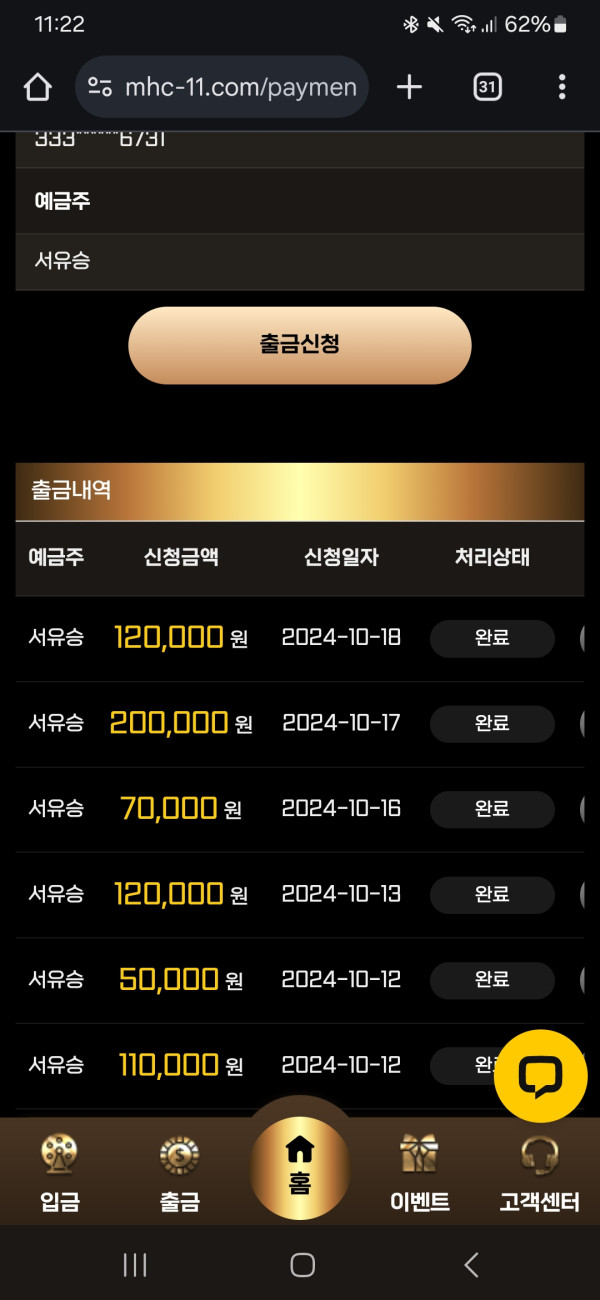
Task: Edit the mhc-11.com address bar
Action: (230, 87)
